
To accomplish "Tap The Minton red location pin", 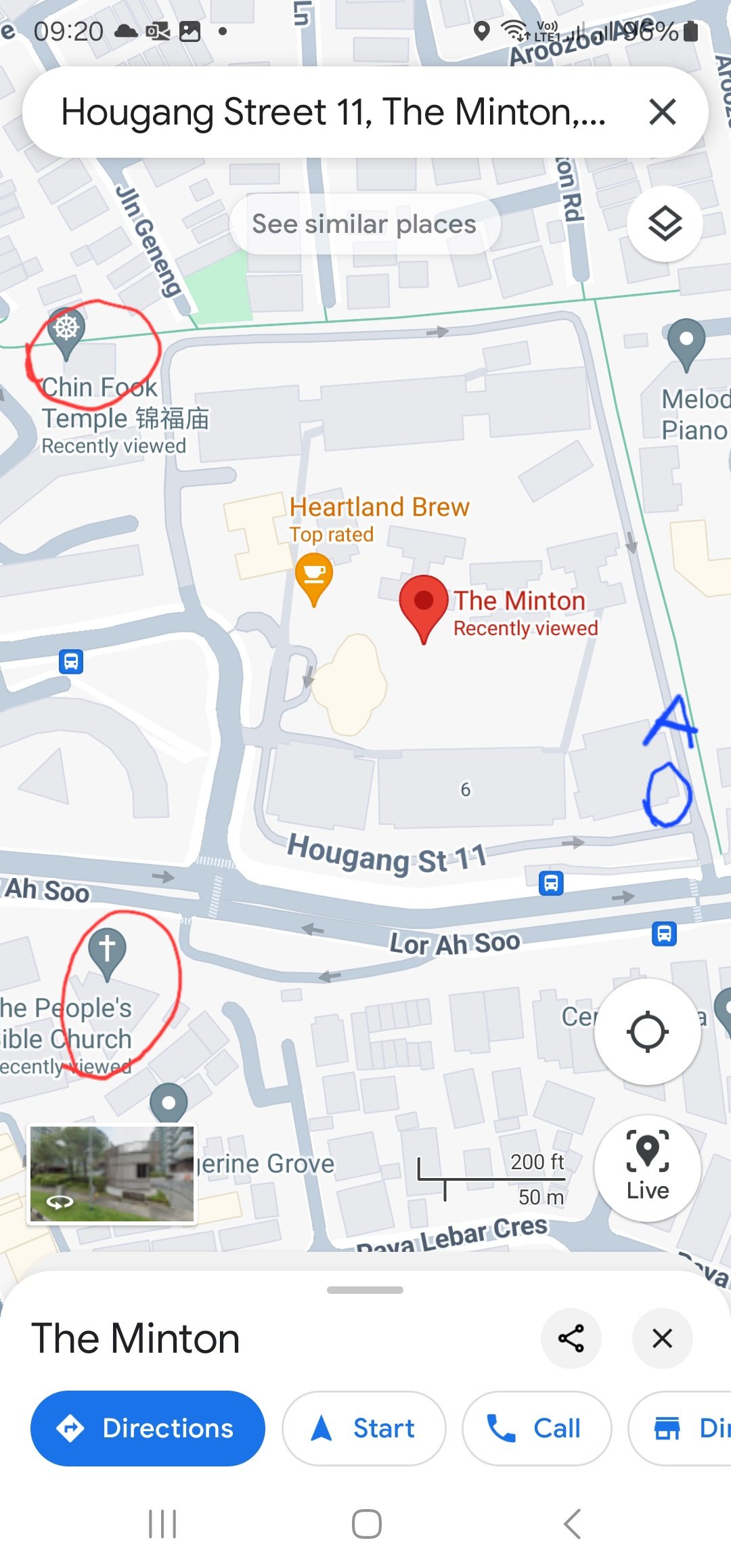I will click(424, 604).
